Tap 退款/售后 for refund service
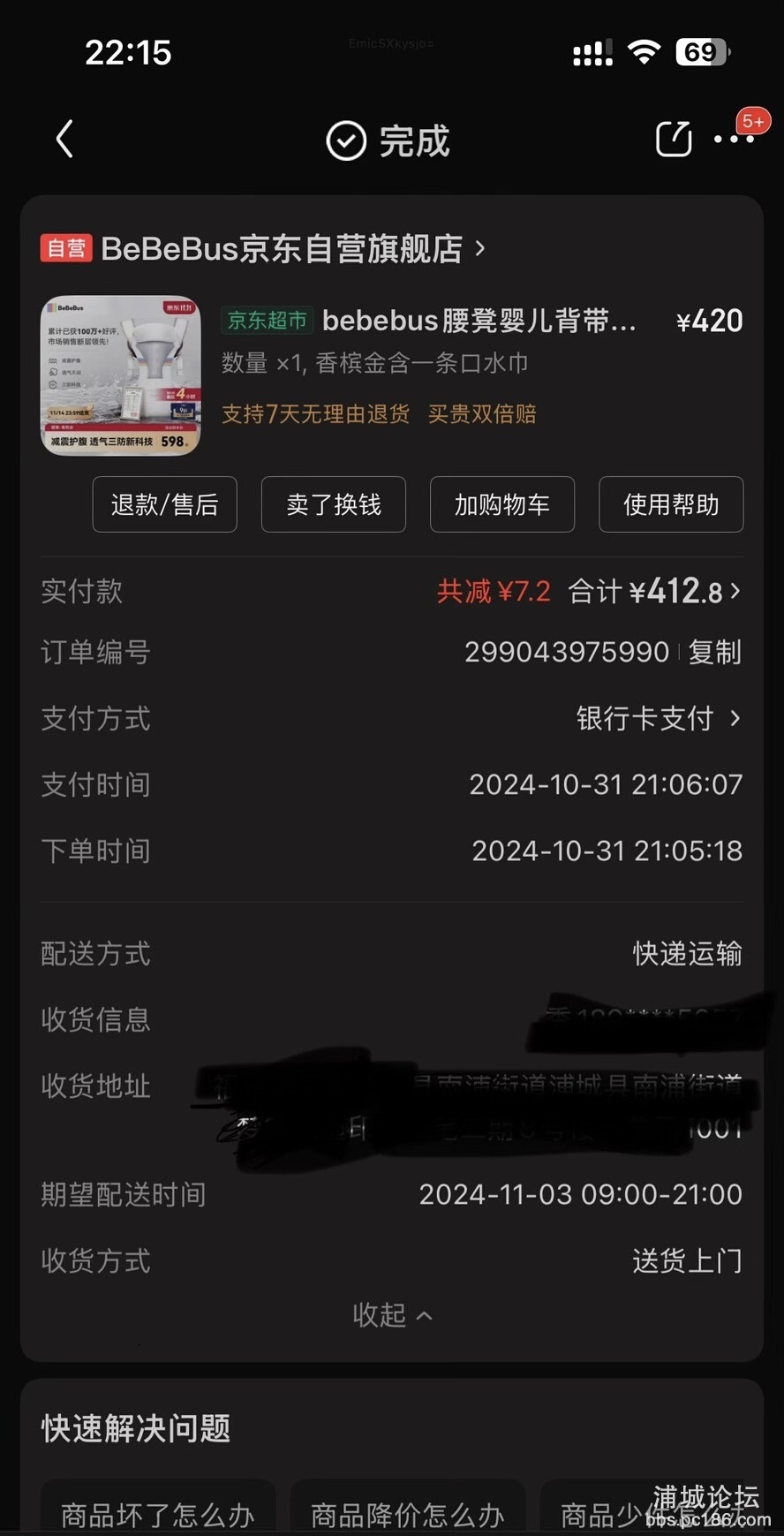784x1536 pixels. click(x=164, y=504)
